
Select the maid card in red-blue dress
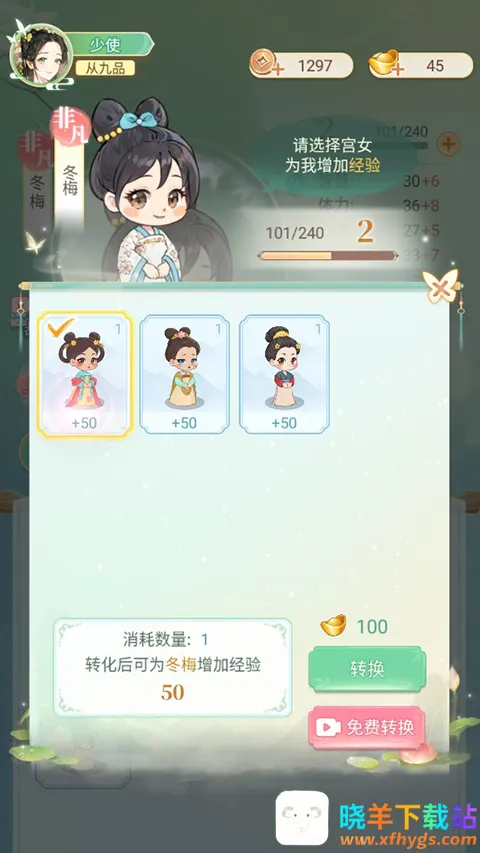coord(284,374)
